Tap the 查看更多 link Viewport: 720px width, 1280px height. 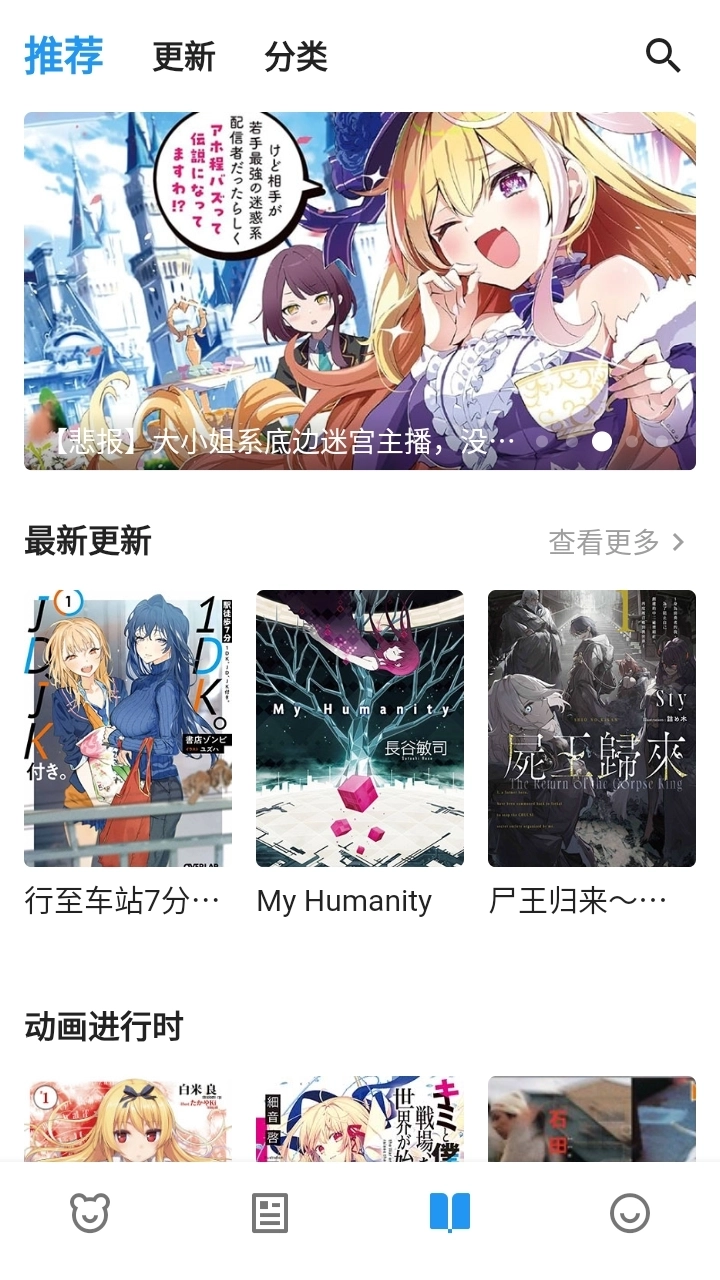[x=603, y=540]
